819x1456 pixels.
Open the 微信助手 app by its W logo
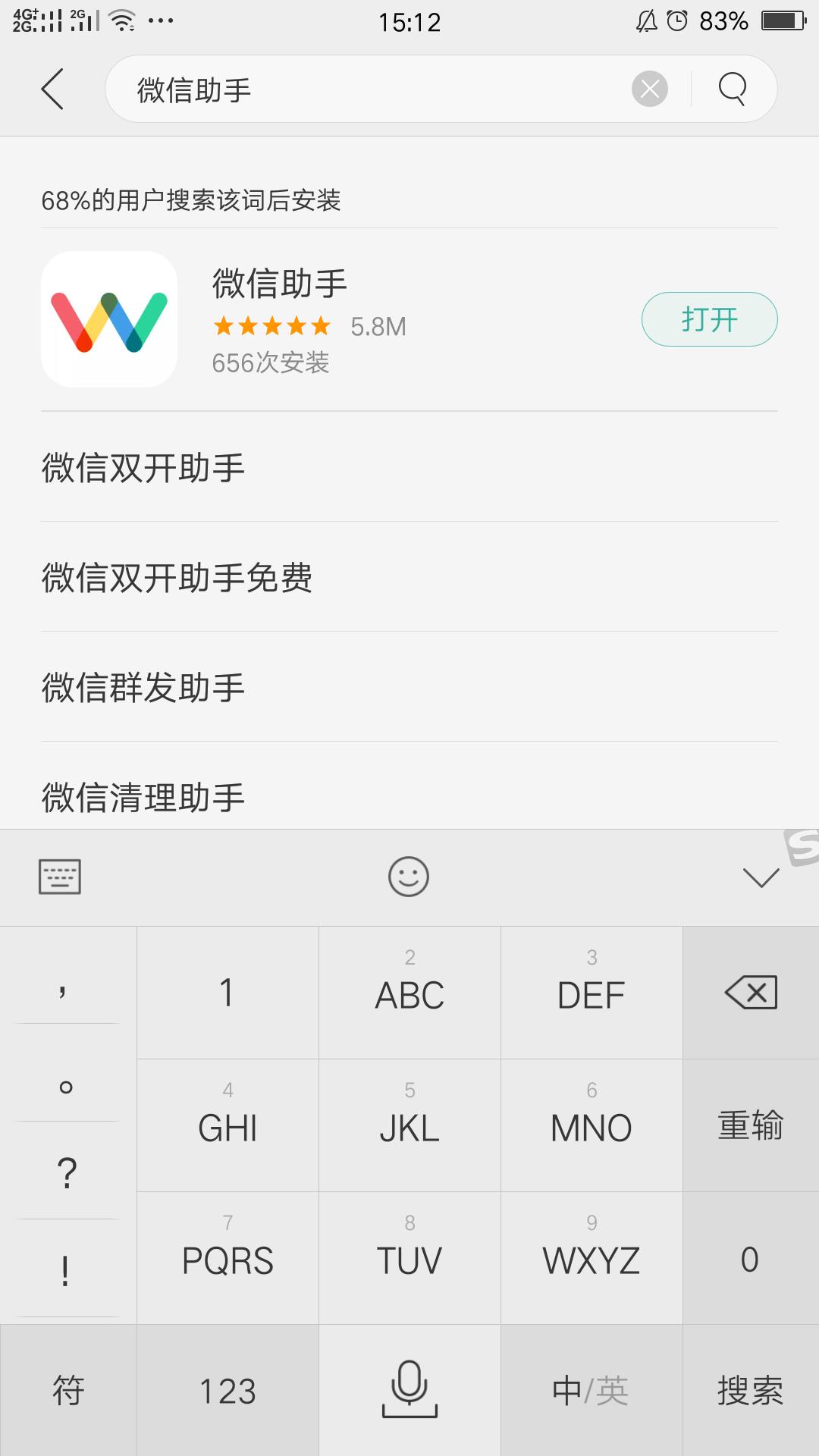tap(108, 319)
